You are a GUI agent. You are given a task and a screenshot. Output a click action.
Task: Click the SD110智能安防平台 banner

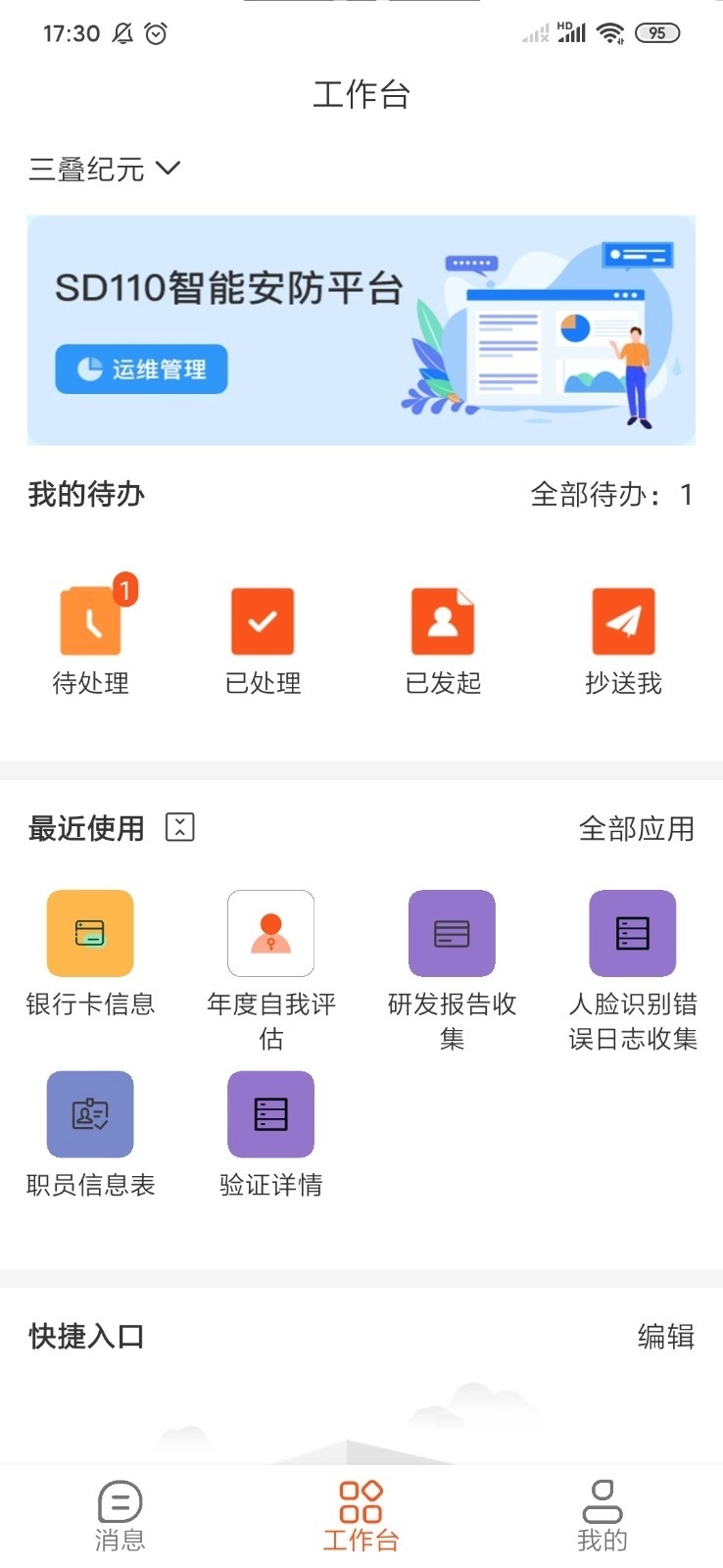coord(361,328)
